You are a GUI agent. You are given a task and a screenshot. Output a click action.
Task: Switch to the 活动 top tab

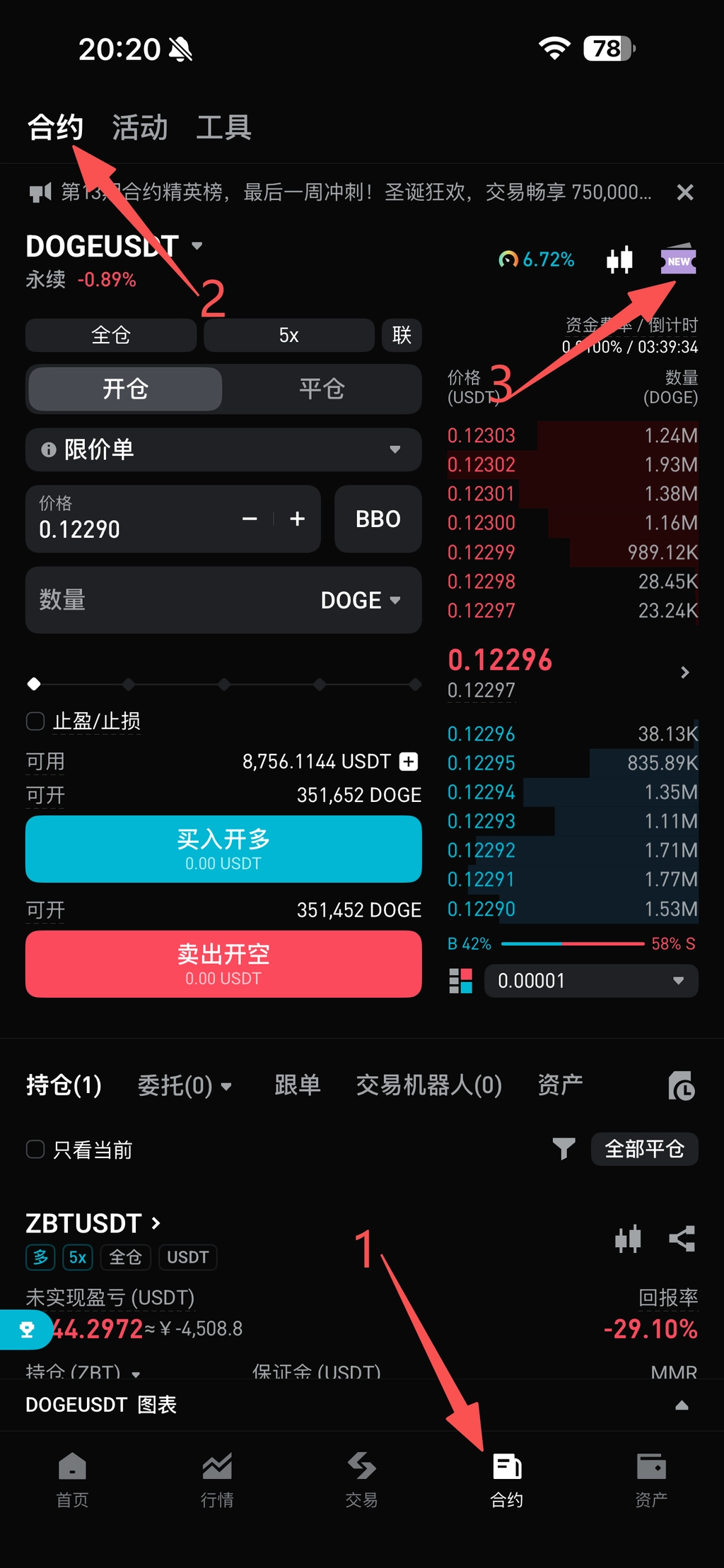[139, 128]
